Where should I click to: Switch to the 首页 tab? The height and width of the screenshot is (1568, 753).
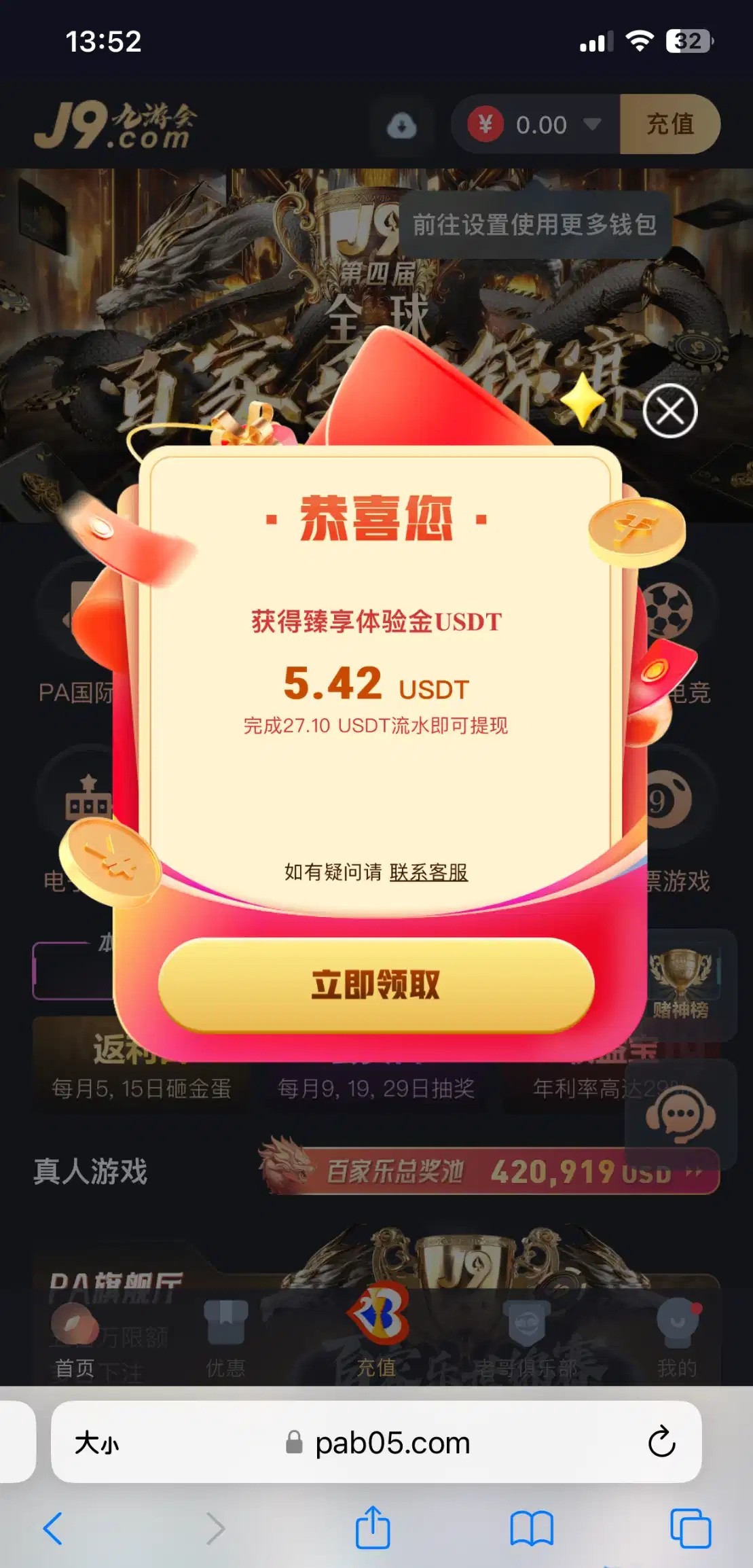click(x=75, y=1340)
